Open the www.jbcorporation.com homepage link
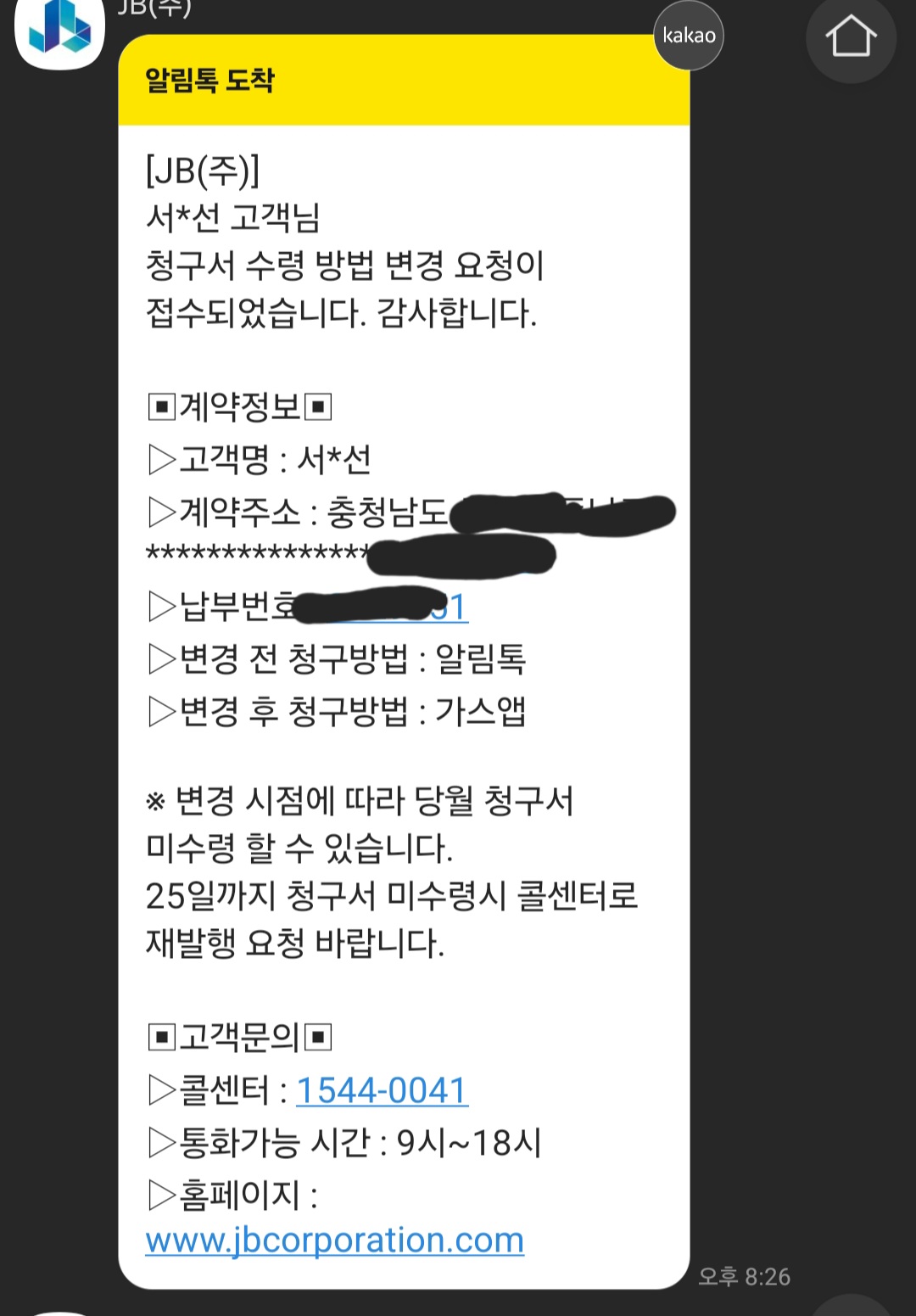 [334, 1240]
